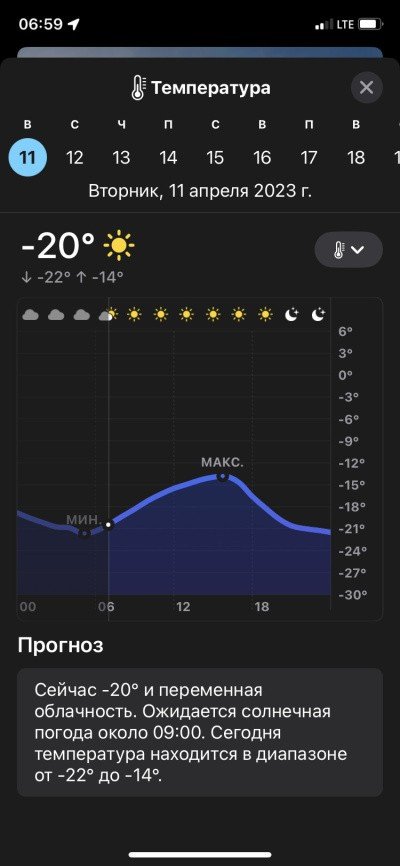
Task: Select day 14 in the date row
Action: [169, 158]
